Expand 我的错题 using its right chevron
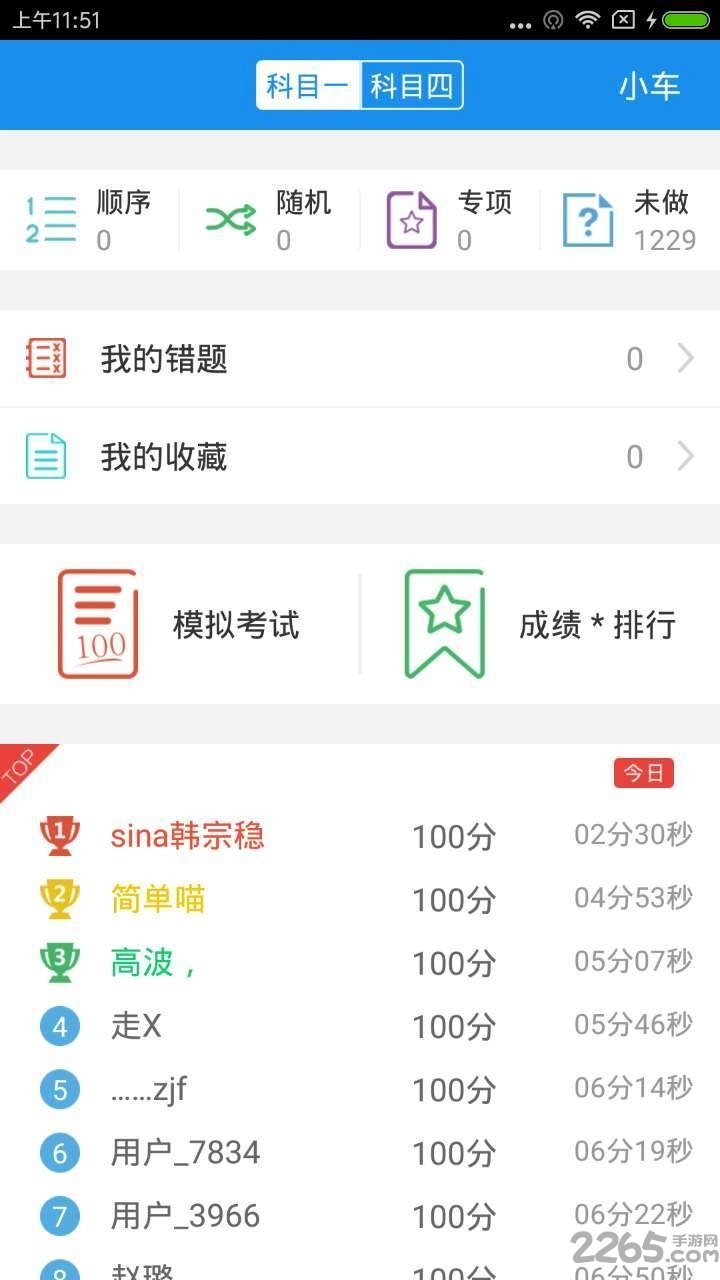 684,358
